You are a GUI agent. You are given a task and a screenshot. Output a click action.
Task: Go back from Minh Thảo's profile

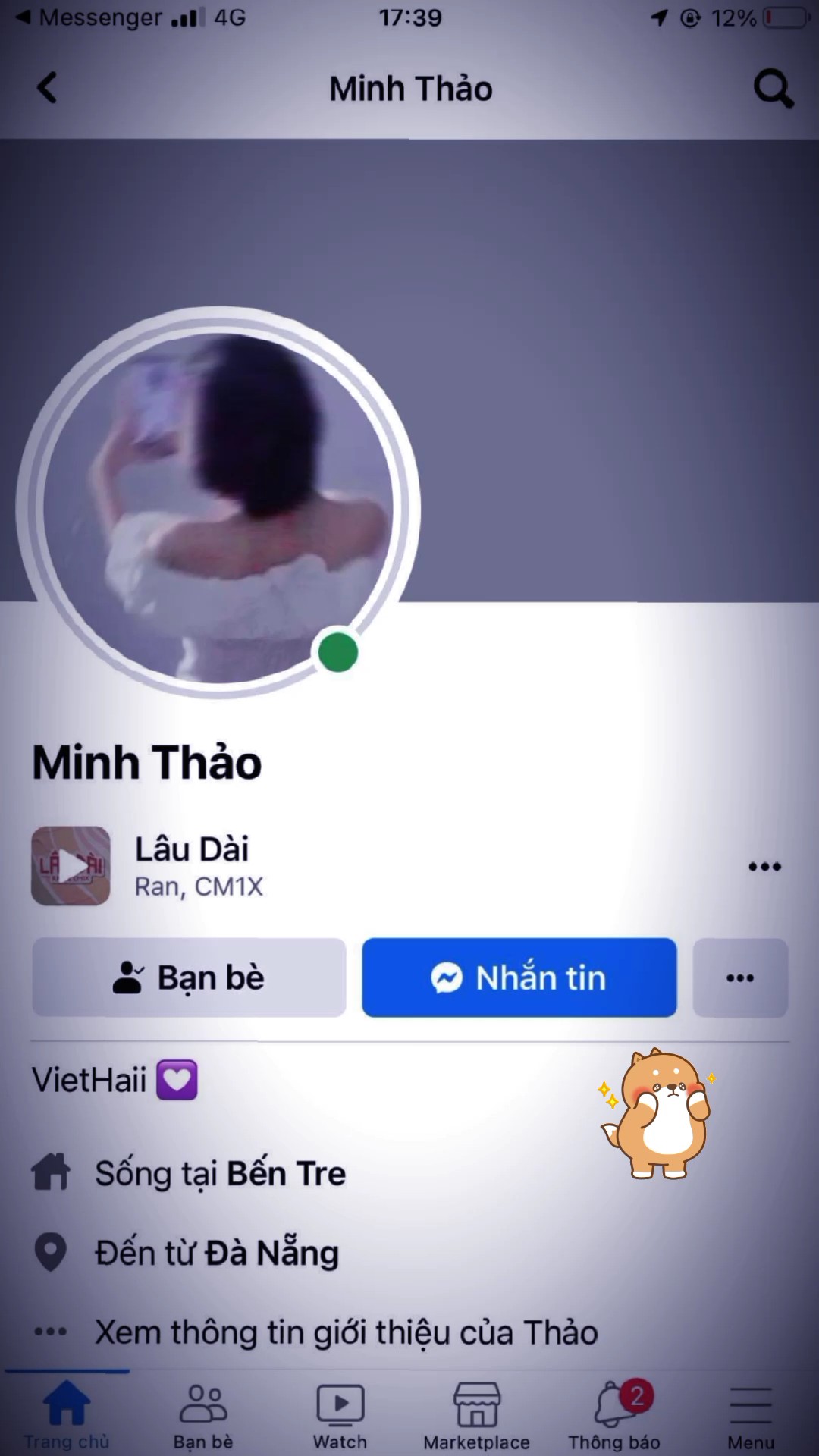[47, 88]
